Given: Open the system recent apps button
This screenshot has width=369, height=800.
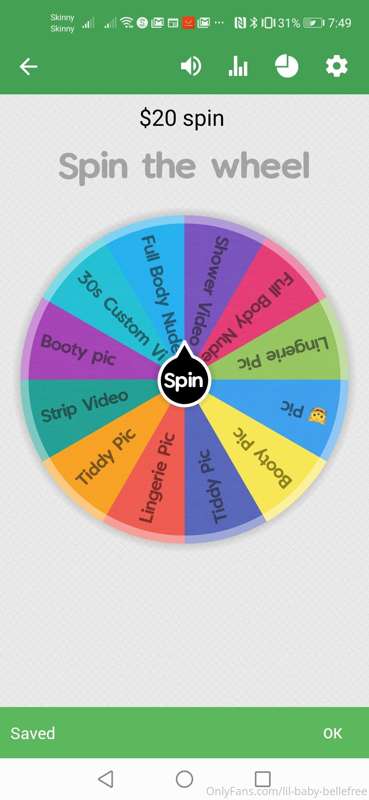Looking at the screenshot, I should (262, 779).
